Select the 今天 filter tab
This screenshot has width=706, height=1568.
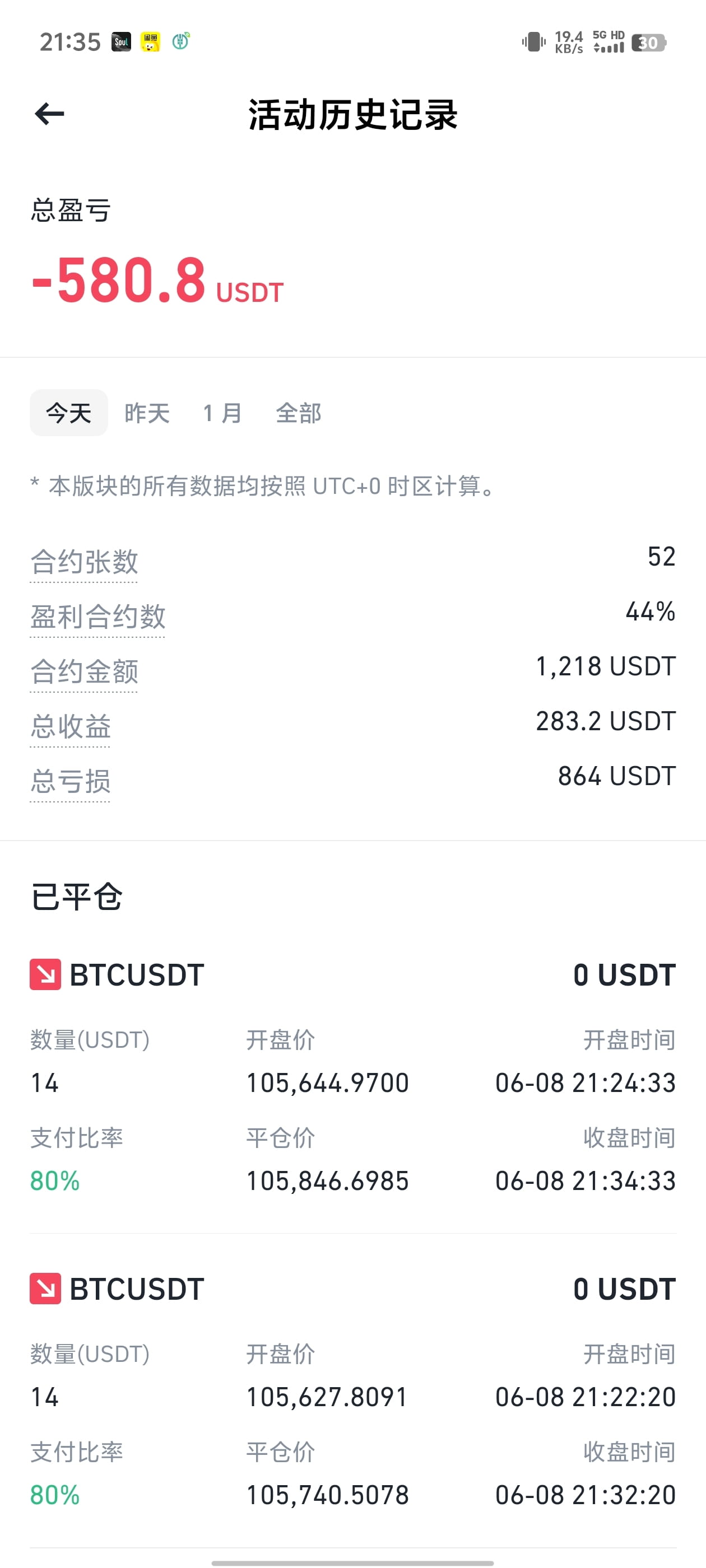point(69,413)
